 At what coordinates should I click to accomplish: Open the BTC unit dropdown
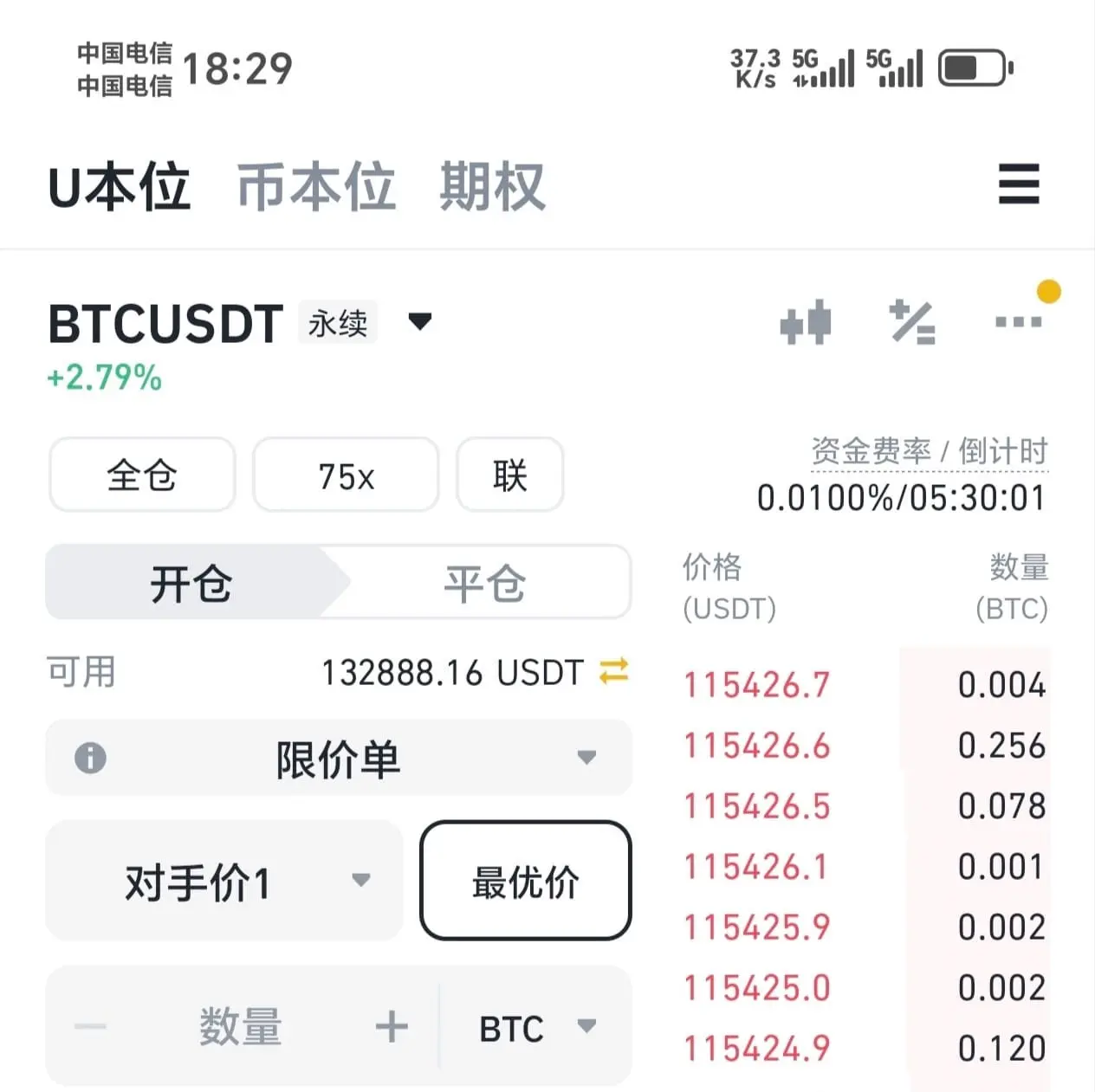[x=537, y=1027]
